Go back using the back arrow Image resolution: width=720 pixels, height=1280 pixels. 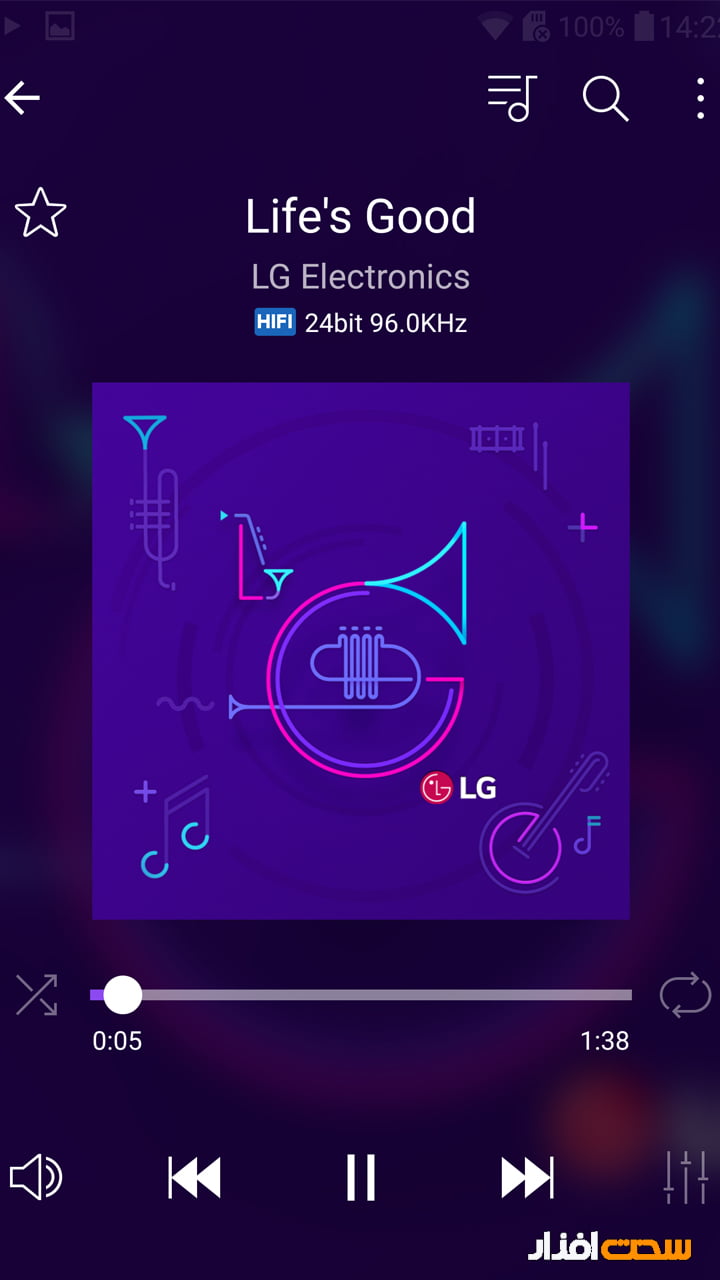(x=24, y=98)
